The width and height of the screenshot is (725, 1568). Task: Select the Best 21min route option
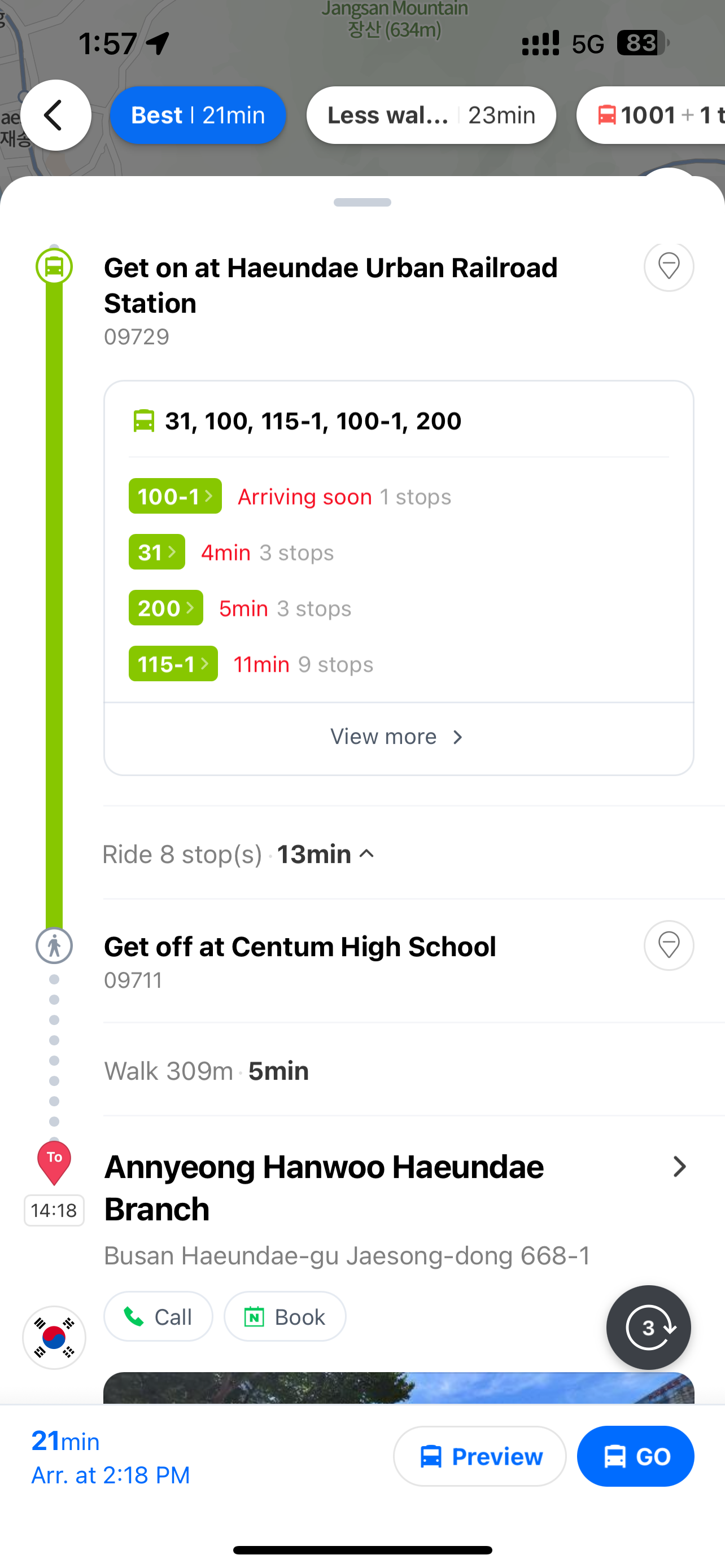tap(198, 115)
